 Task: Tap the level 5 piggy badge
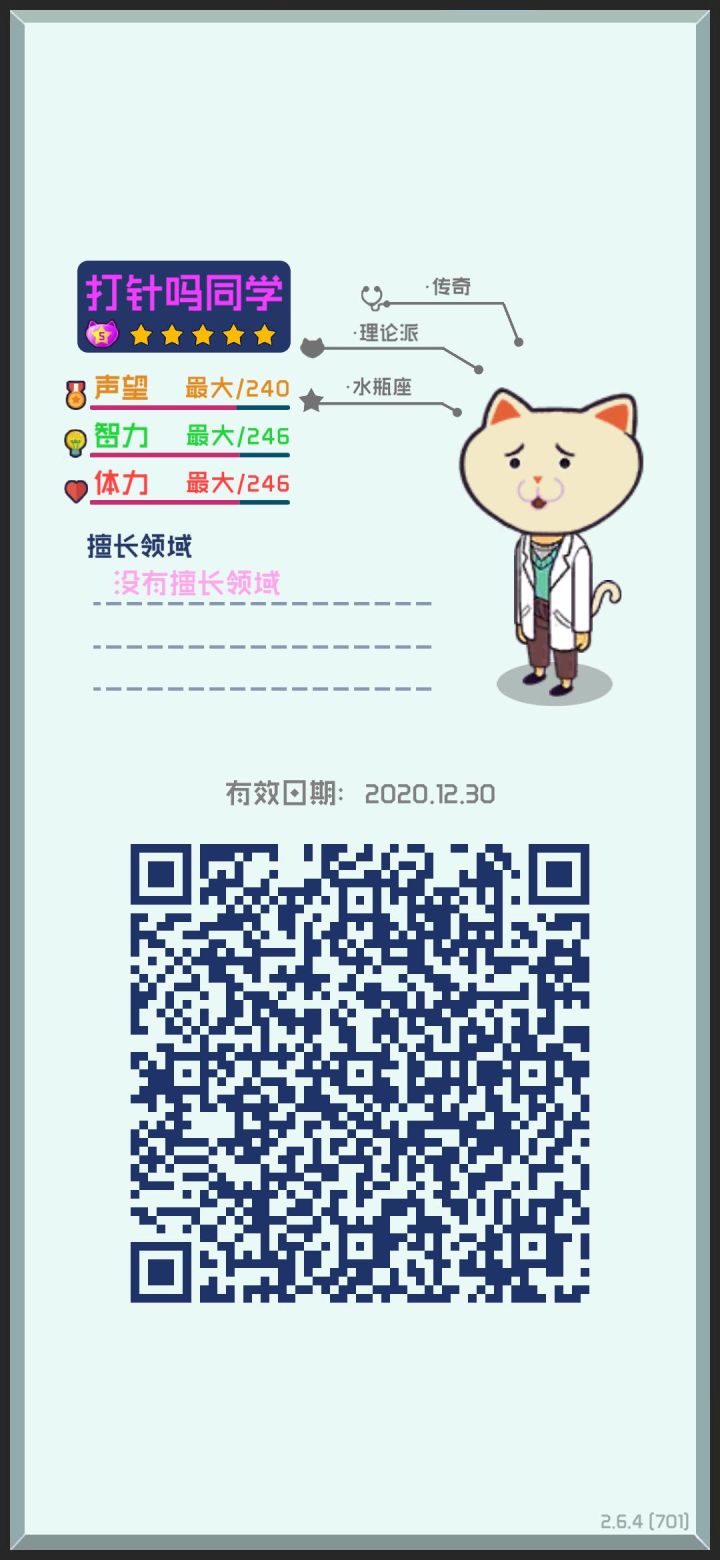pyautogui.click(x=100, y=336)
